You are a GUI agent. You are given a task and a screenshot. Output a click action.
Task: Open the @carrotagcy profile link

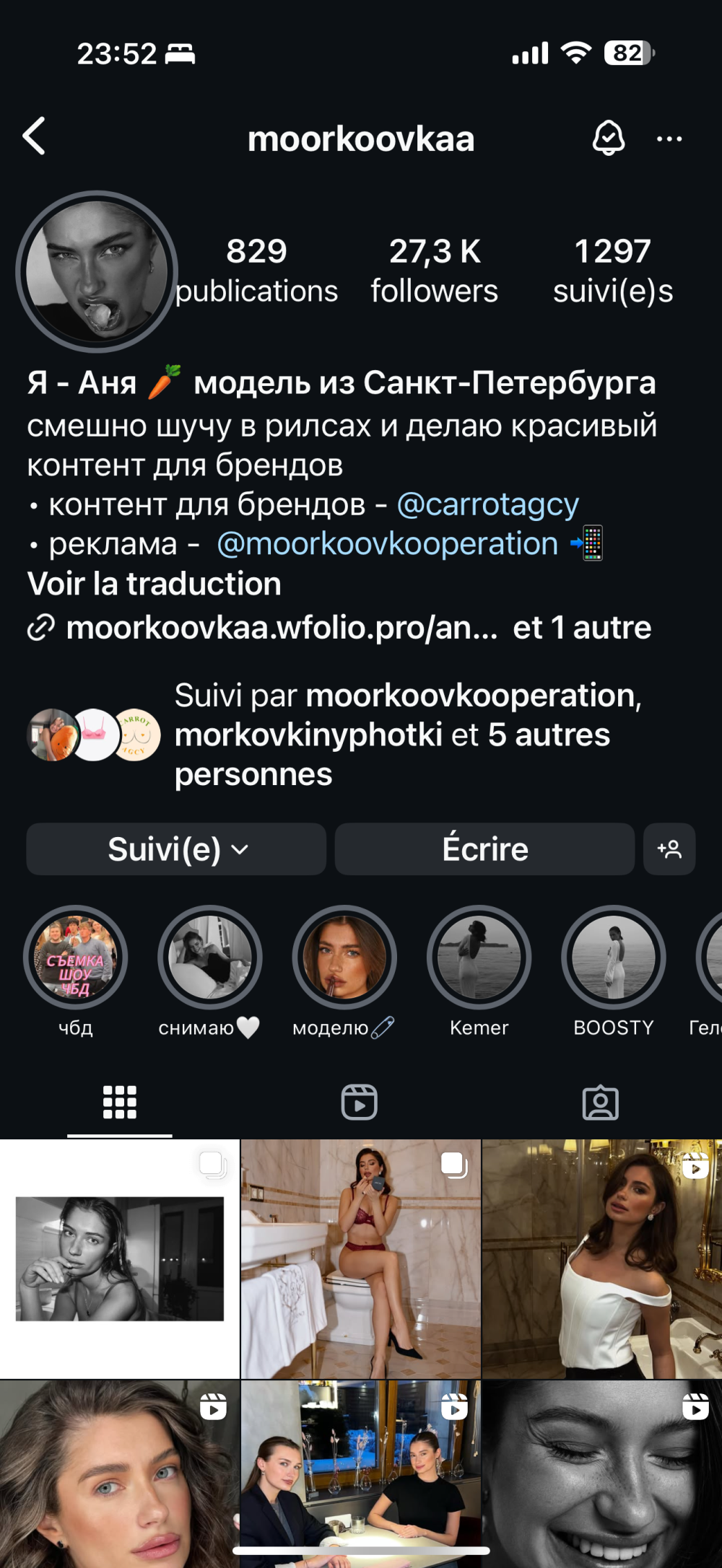[x=487, y=504]
